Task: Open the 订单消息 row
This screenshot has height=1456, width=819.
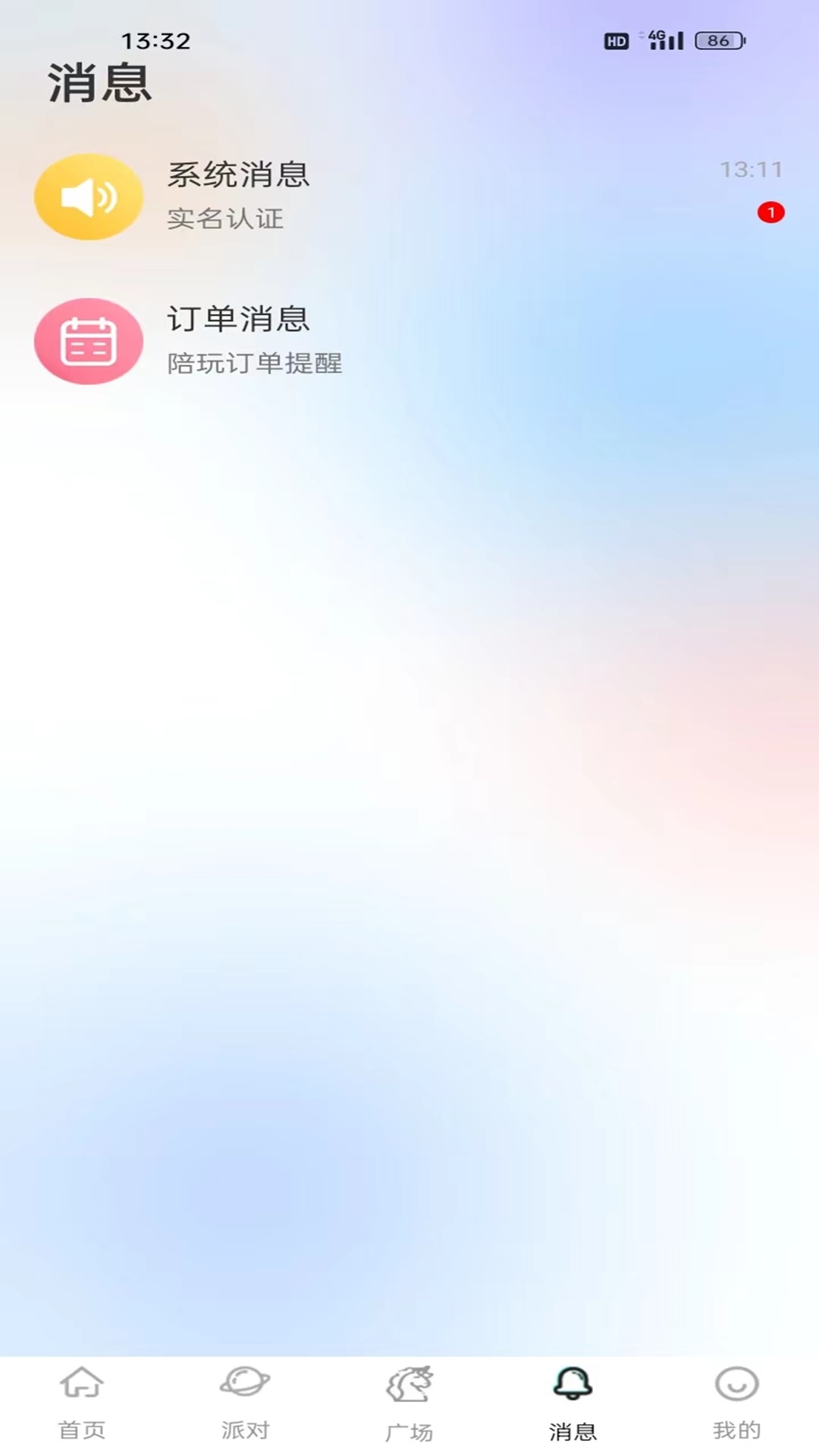Action: click(x=409, y=341)
